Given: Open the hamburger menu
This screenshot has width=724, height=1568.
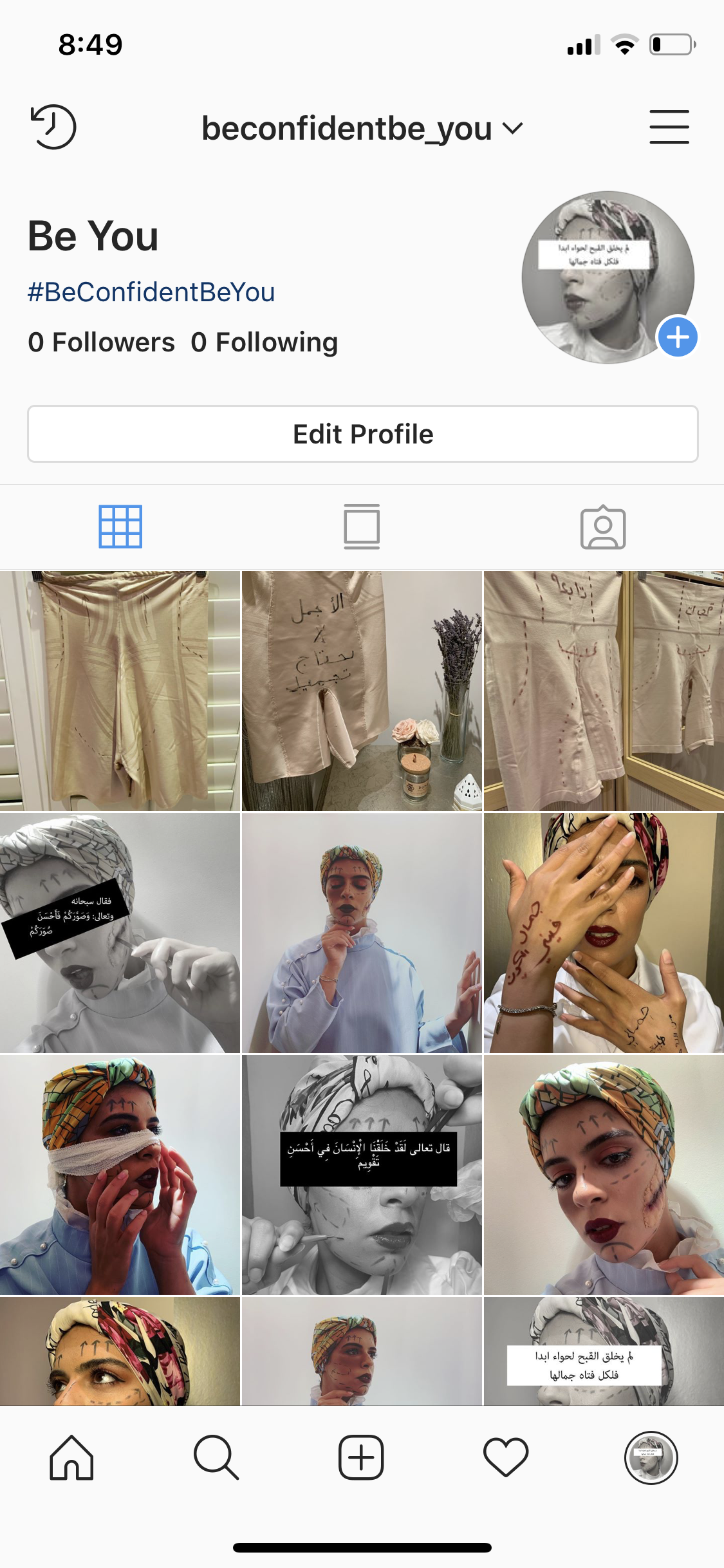Looking at the screenshot, I should pos(669,127).
